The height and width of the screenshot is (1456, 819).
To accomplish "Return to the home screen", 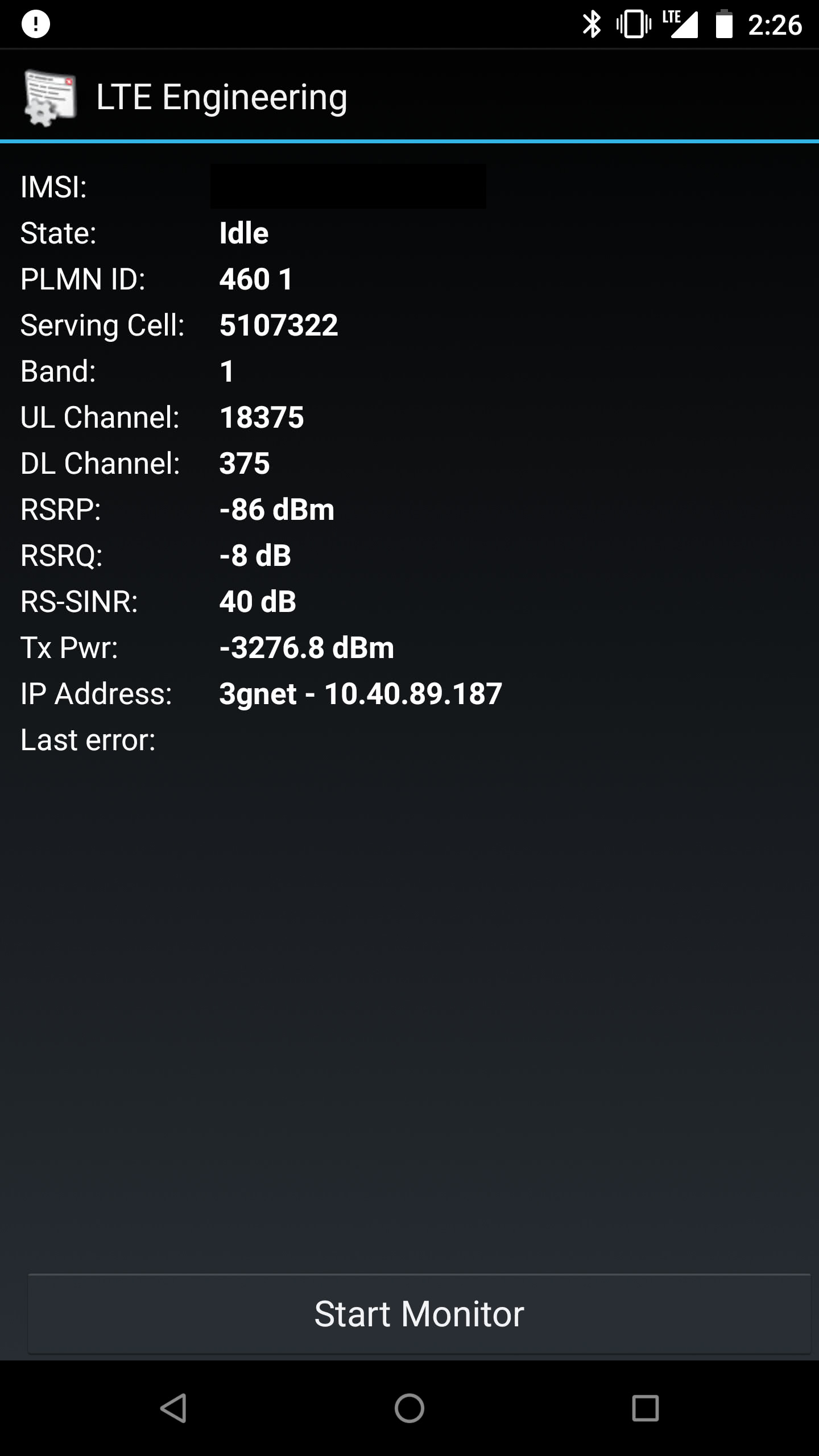I will [x=409, y=1408].
